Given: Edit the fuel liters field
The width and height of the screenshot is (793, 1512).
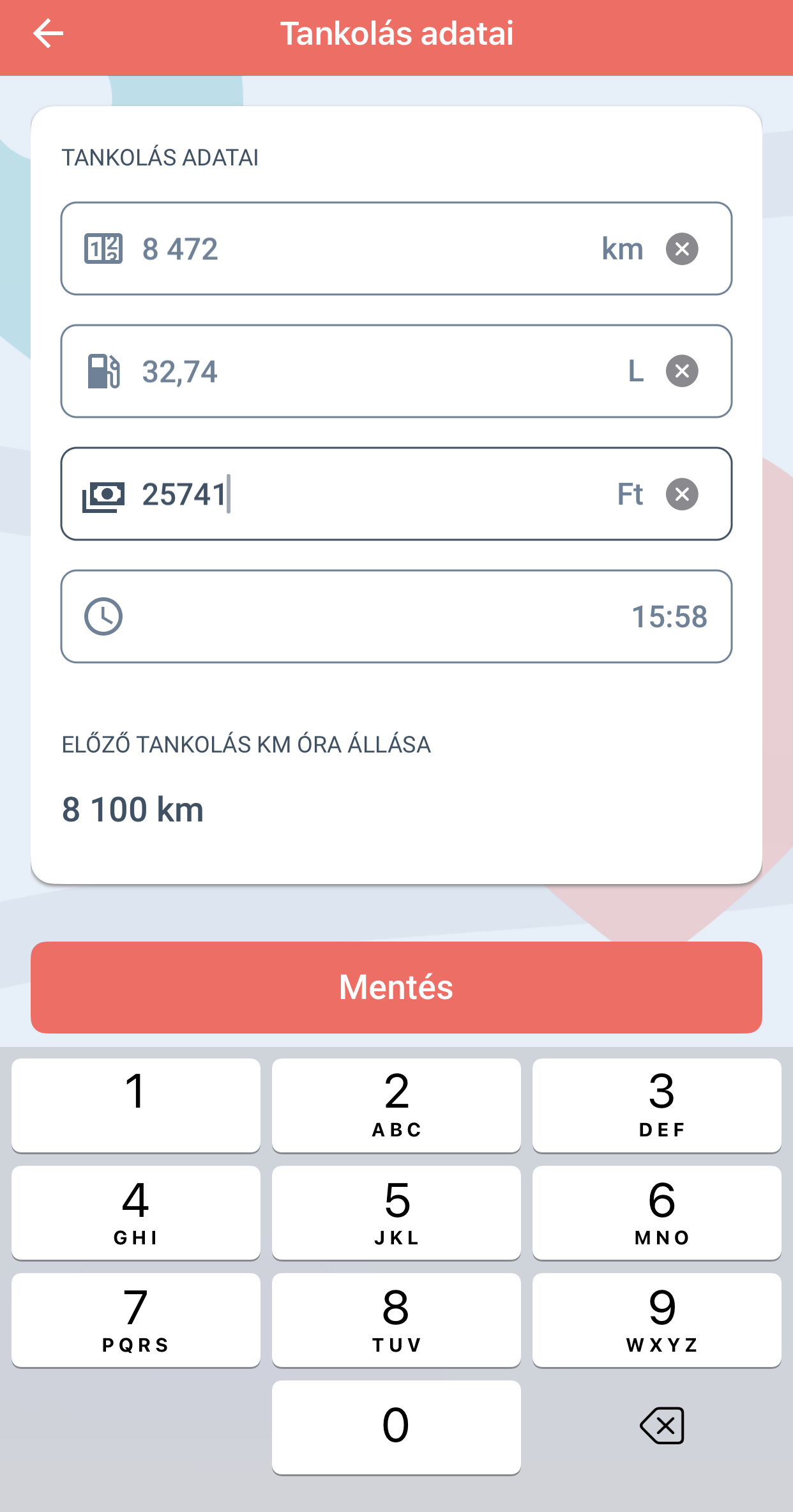Looking at the screenshot, I should (x=396, y=371).
